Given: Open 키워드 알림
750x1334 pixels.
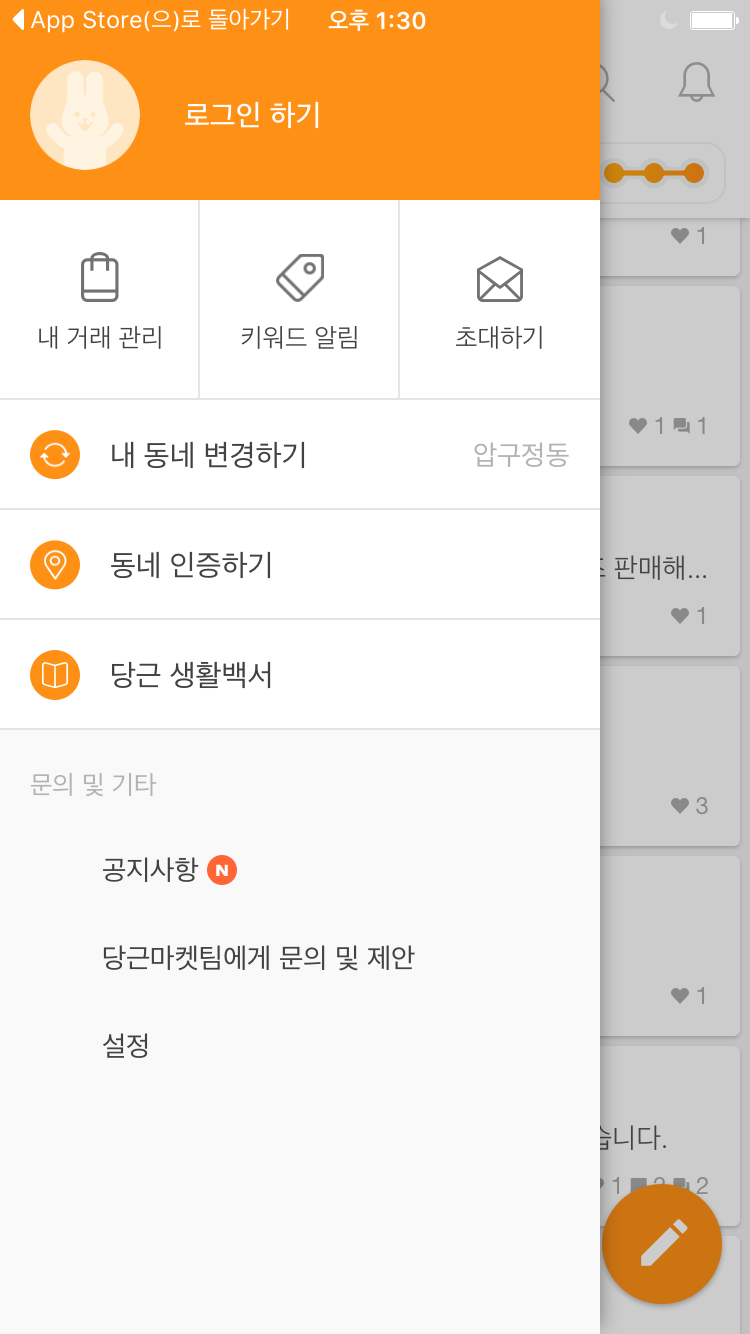Looking at the screenshot, I should coord(300,300).
